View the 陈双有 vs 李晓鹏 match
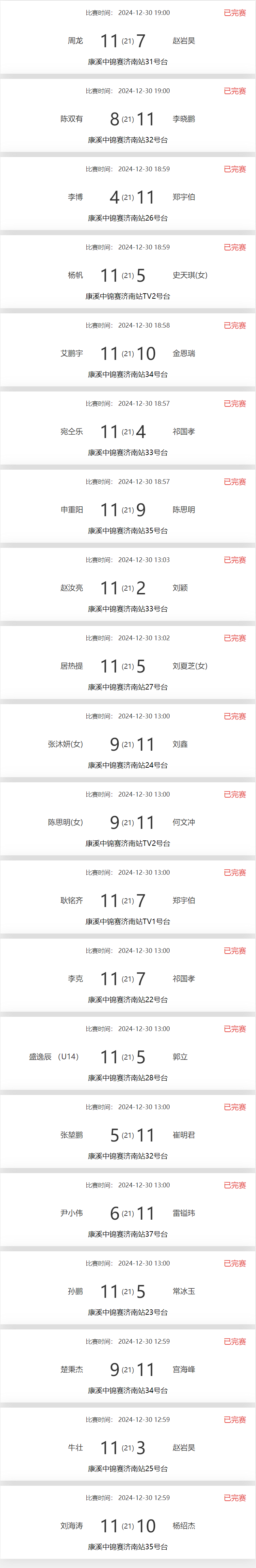The width and height of the screenshot is (256, 1568). [x=128, y=119]
